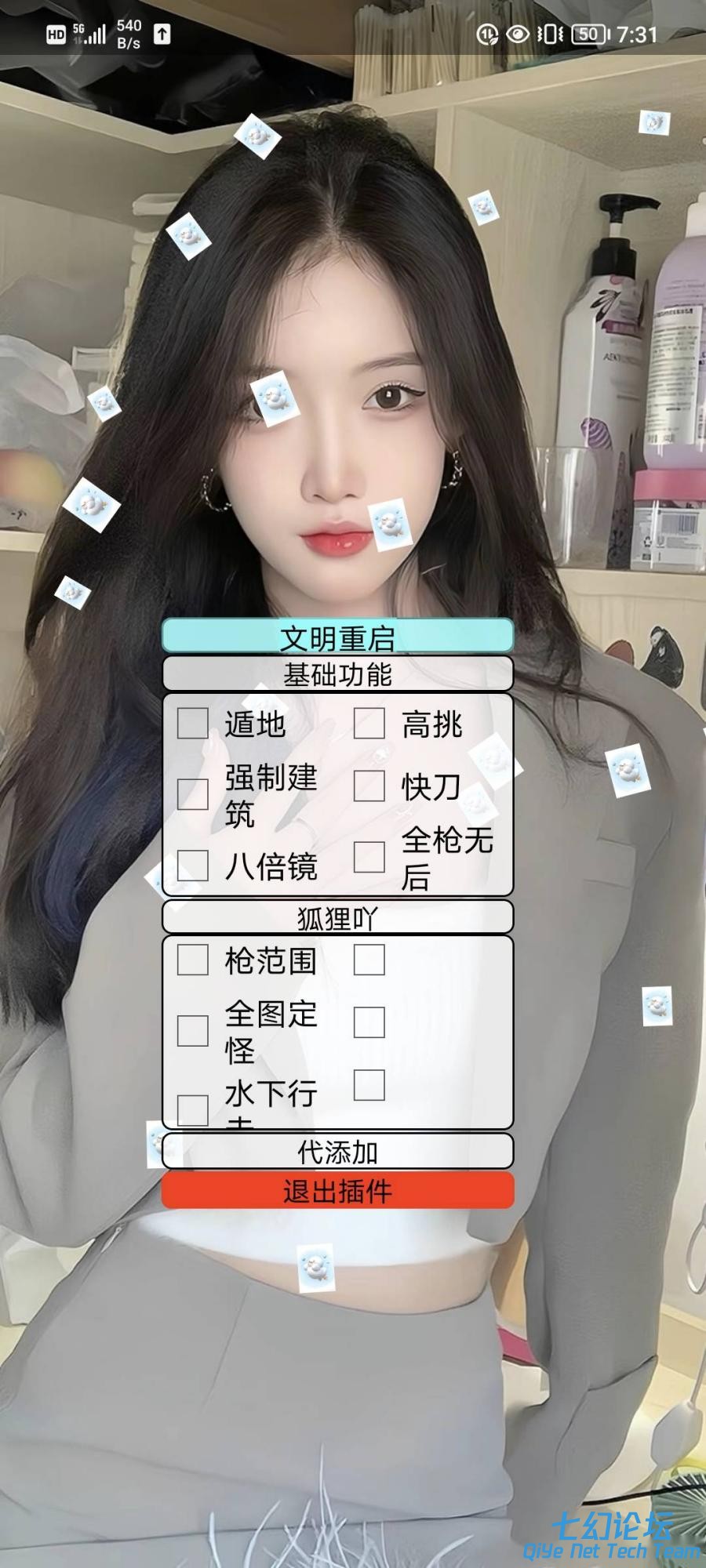Tap the red 退出插件 button

click(337, 1191)
